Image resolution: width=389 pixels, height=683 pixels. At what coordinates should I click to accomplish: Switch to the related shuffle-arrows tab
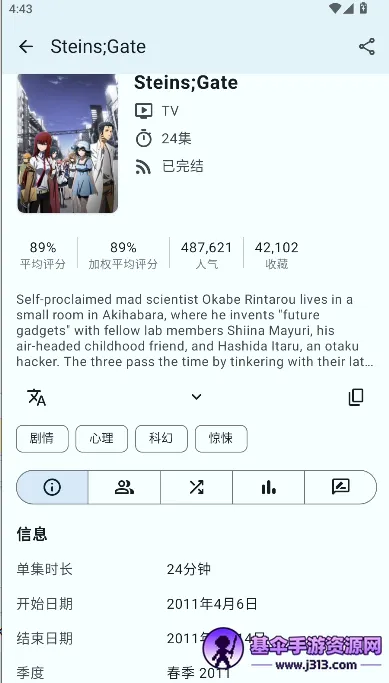pyautogui.click(x=196, y=487)
